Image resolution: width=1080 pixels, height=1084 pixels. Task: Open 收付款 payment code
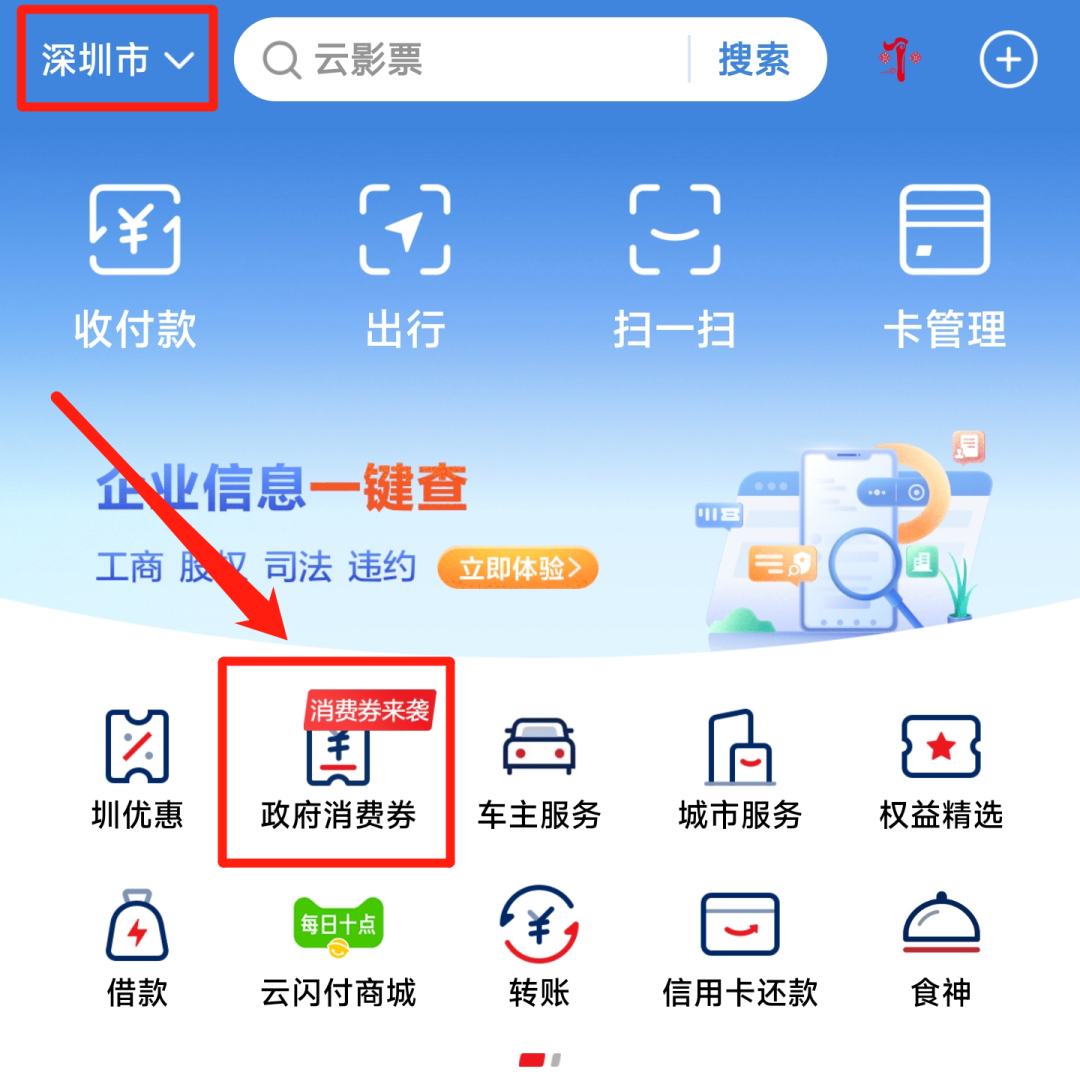(x=135, y=265)
